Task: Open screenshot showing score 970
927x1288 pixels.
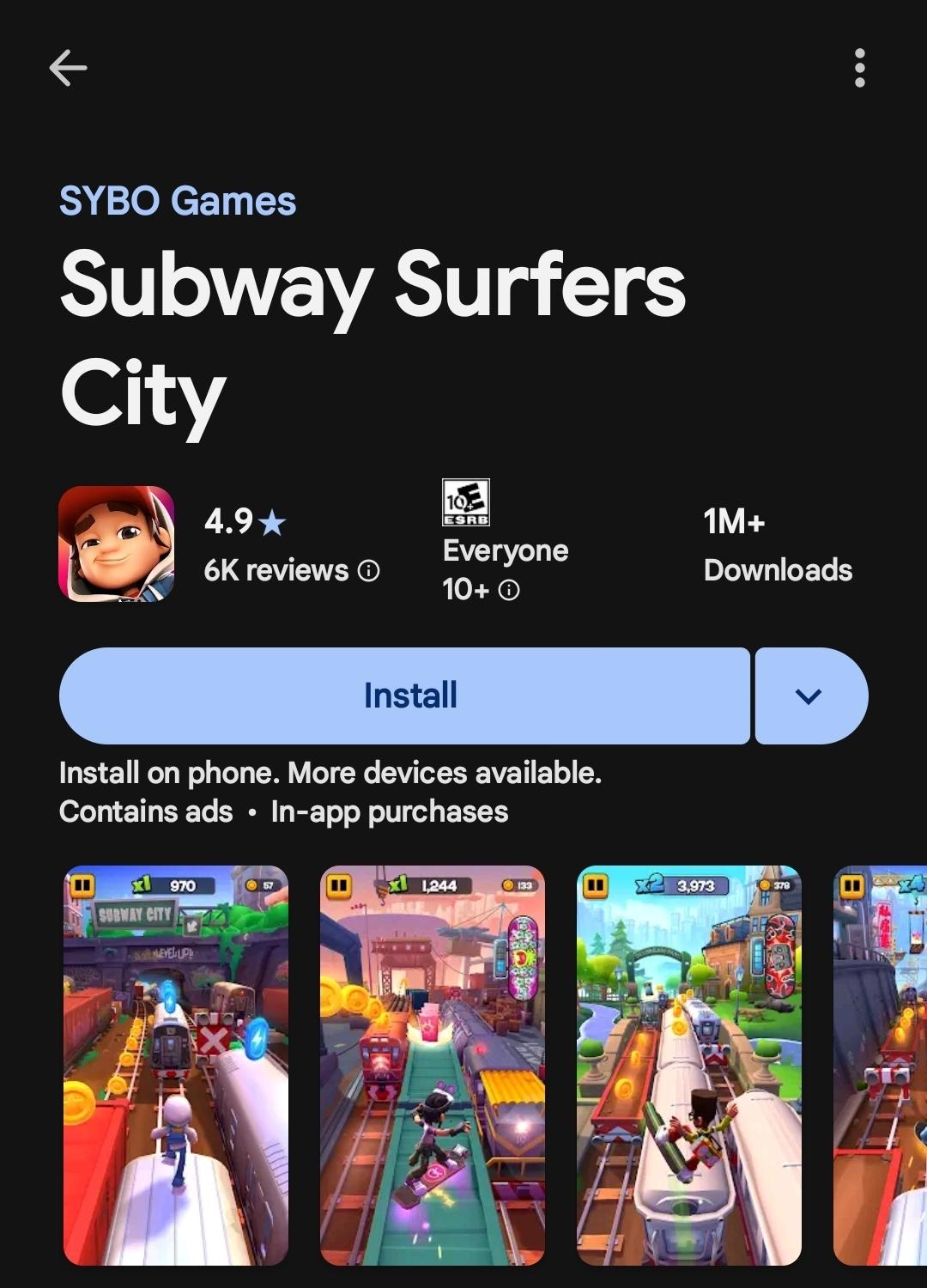Action: [176, 1065]
